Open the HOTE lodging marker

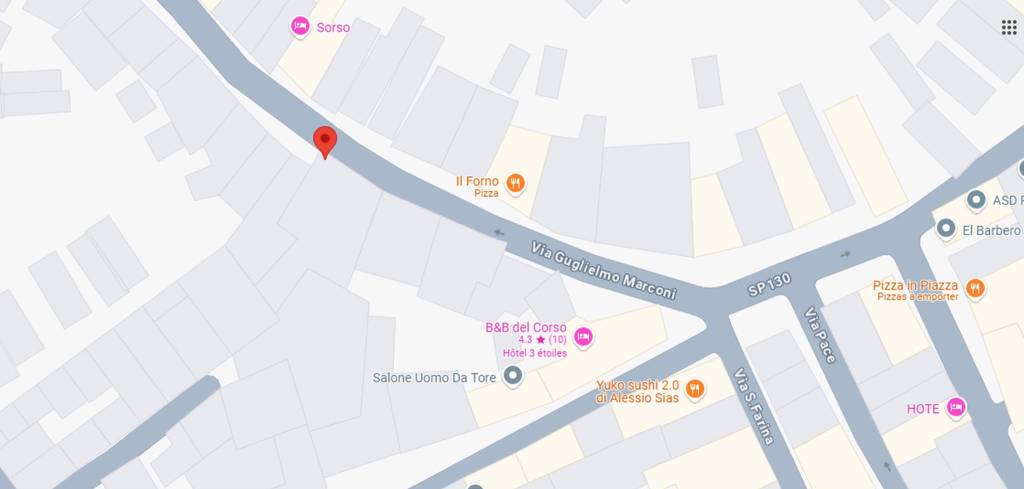tap(956, 408)
